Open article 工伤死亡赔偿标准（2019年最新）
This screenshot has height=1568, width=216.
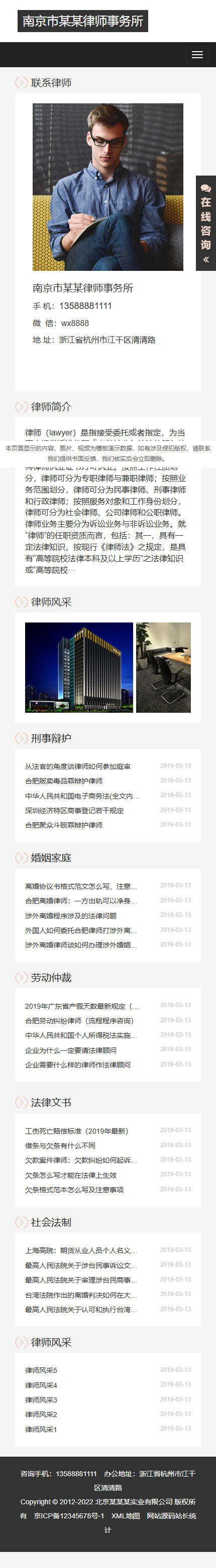click(x=77, y=1131)
